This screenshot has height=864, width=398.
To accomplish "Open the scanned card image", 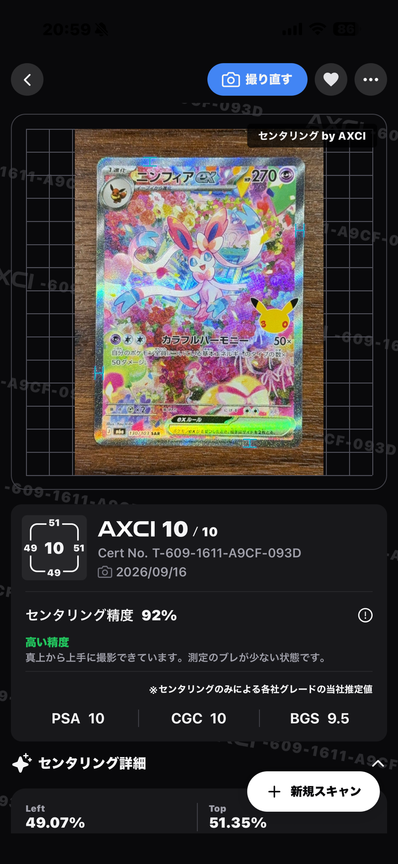I will (199, 302).
